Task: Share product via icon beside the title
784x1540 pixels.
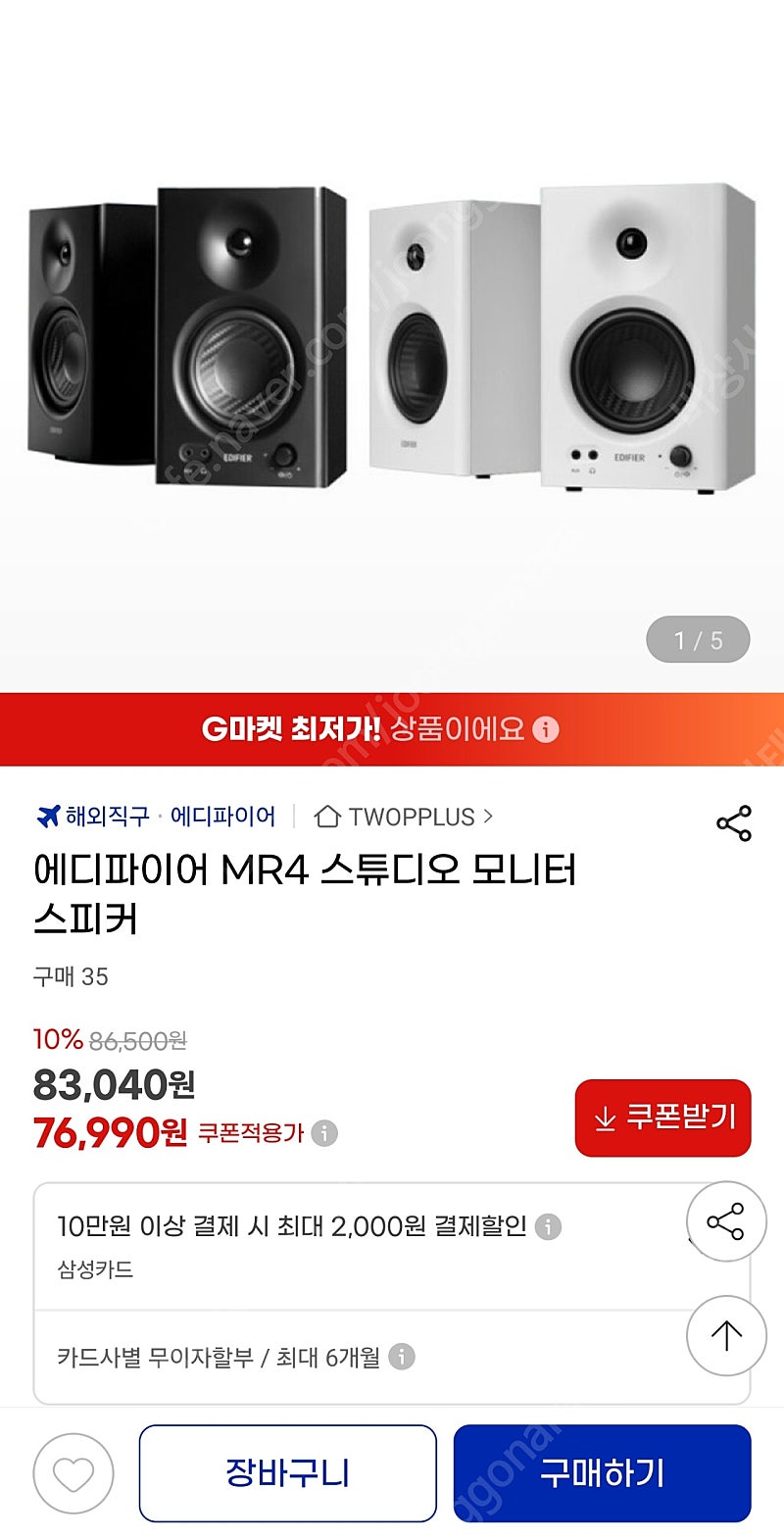Action: pos(734,823)
